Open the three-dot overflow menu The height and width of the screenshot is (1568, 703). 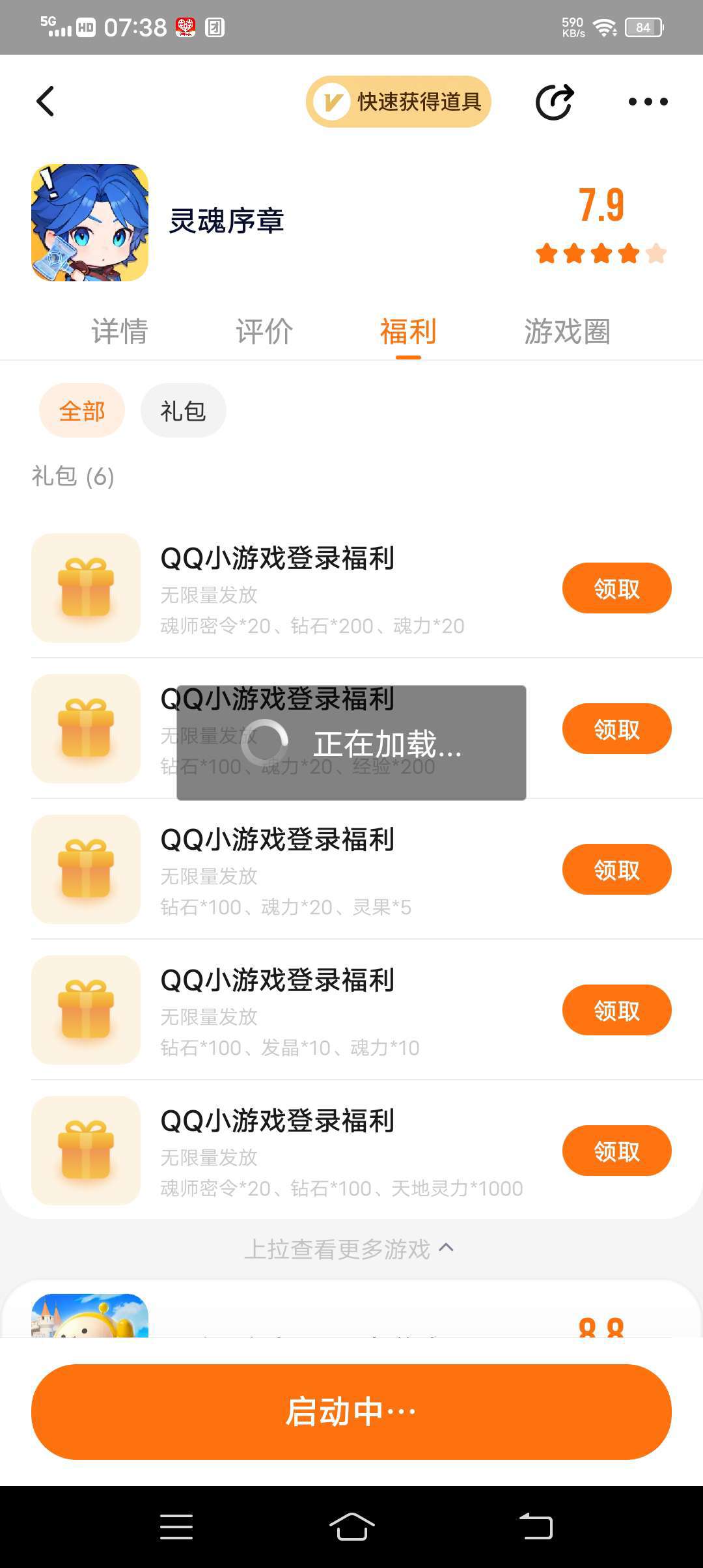click(x=648, y=102)
